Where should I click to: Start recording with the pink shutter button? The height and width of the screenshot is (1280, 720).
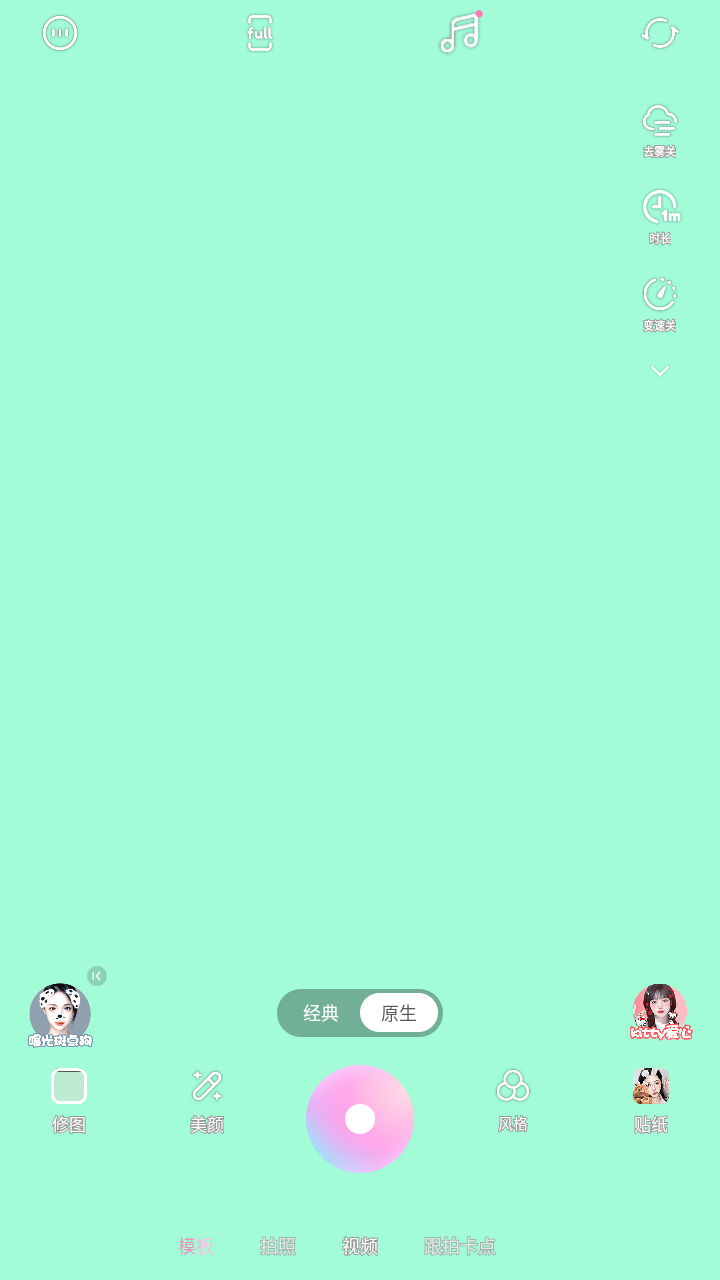click(x=360, y=1119)
